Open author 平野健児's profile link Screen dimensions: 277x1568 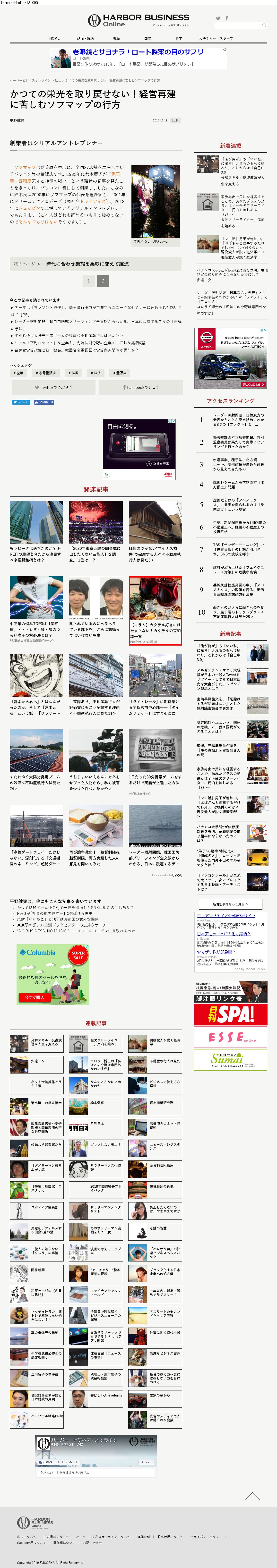pos(17,120)
